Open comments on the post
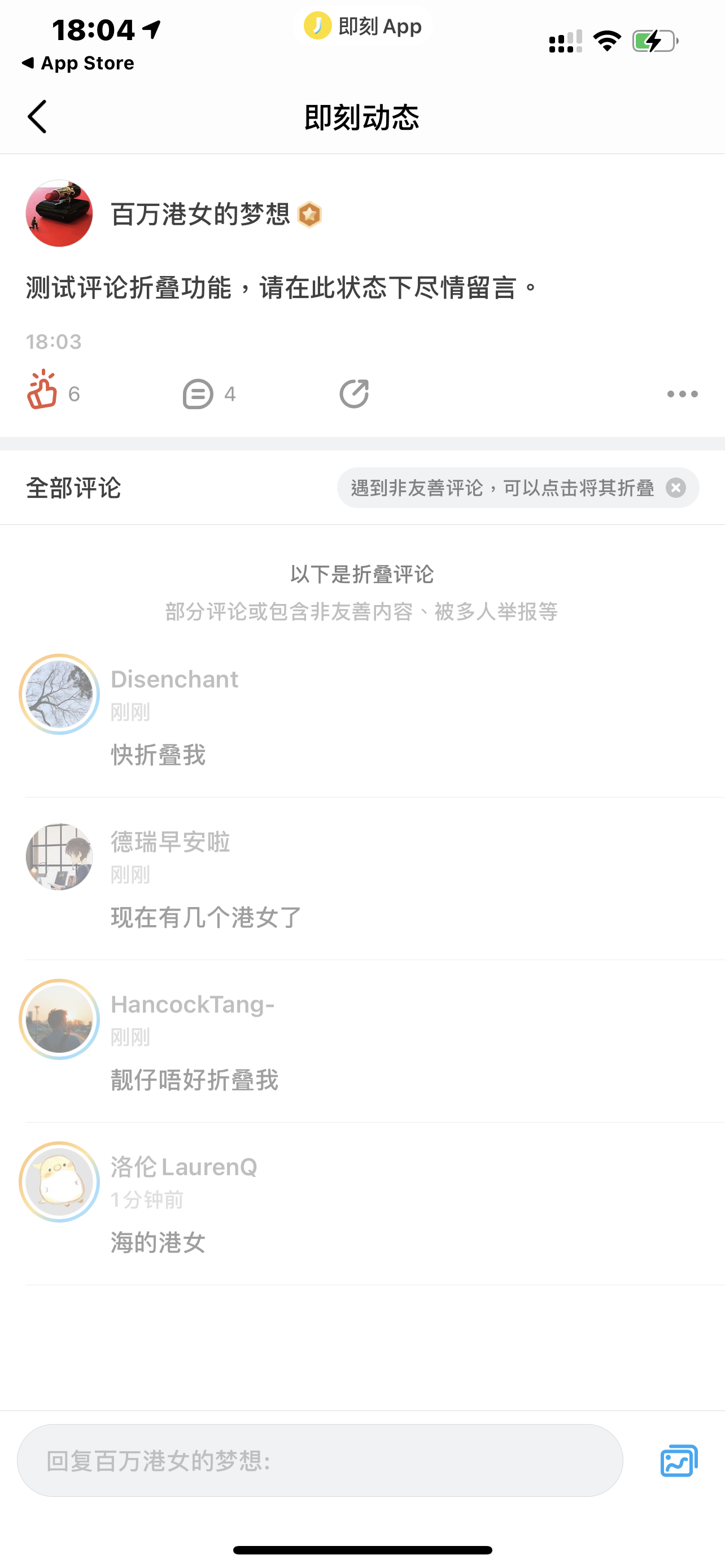Image resolution: width=725 pixels, height=1568 pixels. click(198, 394)
